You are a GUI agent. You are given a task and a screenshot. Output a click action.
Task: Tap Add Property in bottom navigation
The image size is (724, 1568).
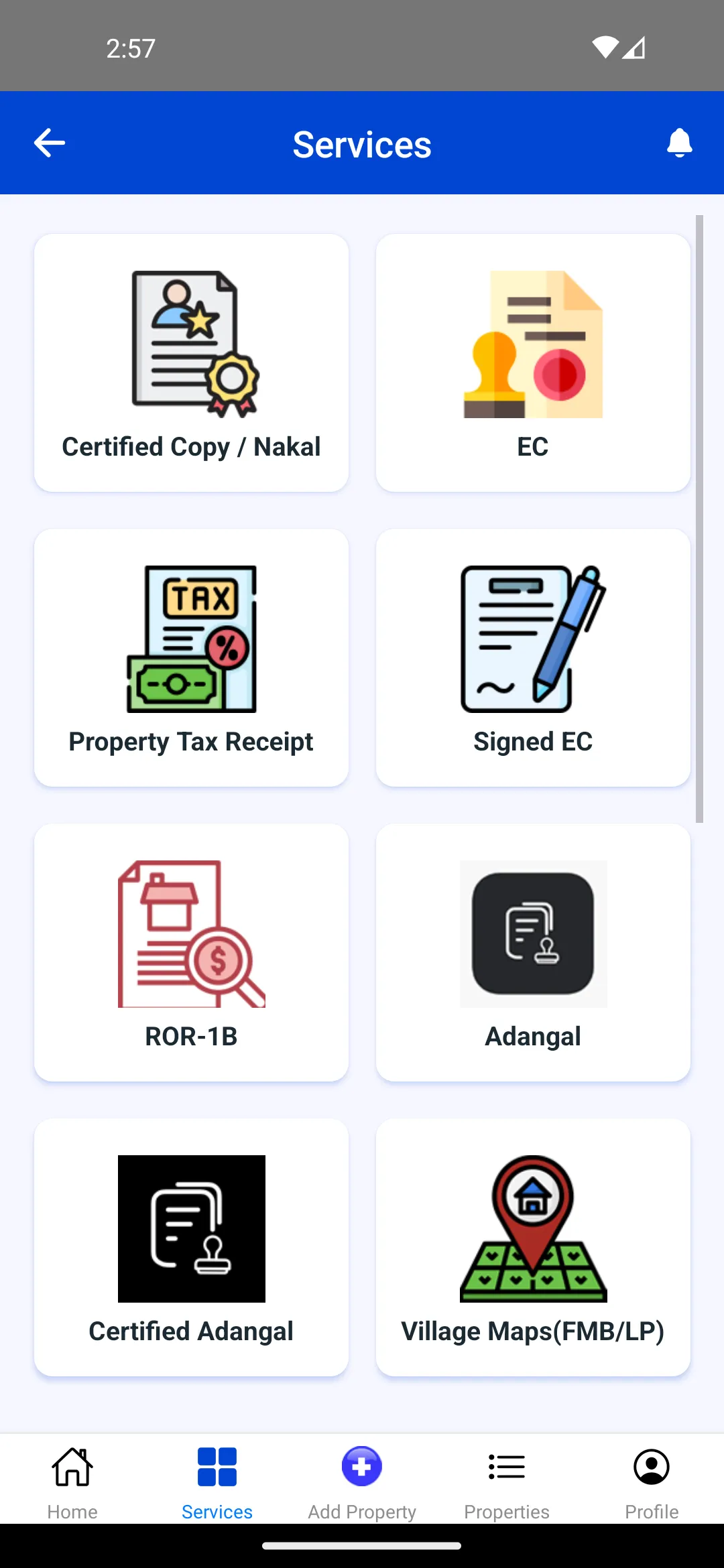(362, 1482)
